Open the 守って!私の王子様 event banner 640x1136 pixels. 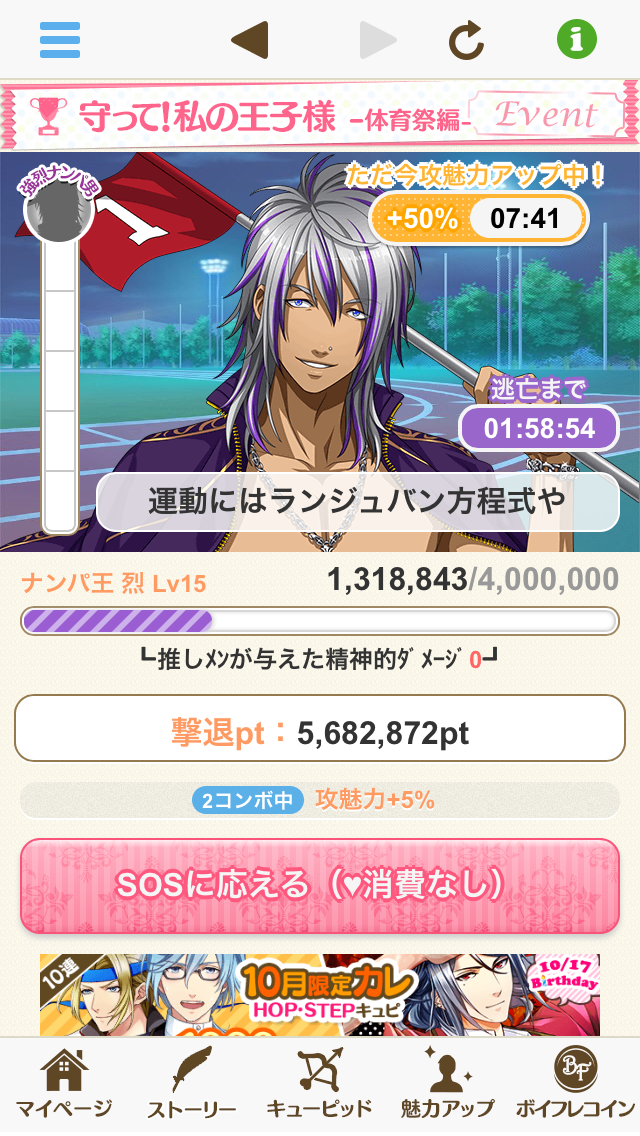[x=320, y=116]
